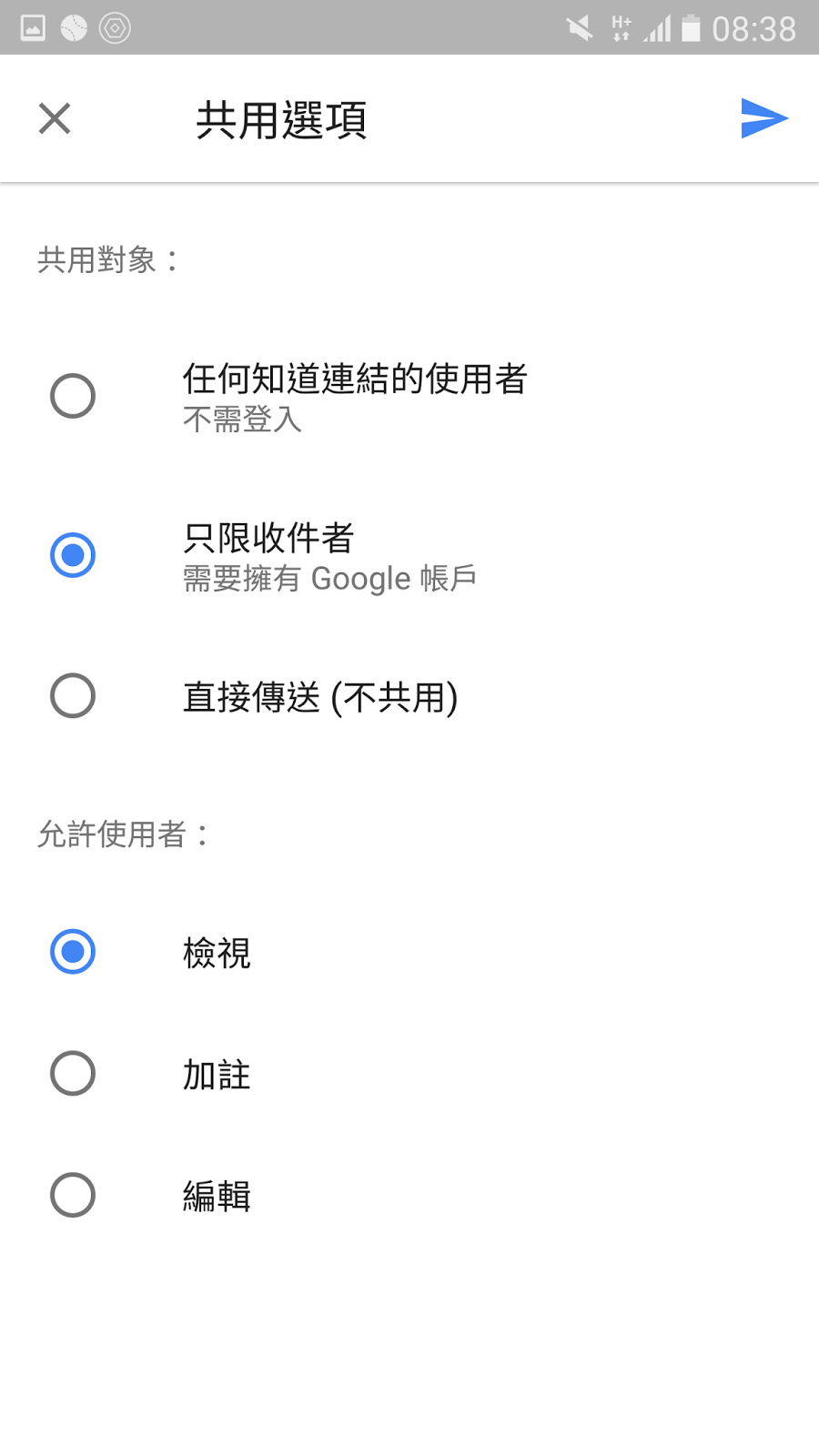
Task: Choose 只限收件者 sharing option
Action: [409, 555]
